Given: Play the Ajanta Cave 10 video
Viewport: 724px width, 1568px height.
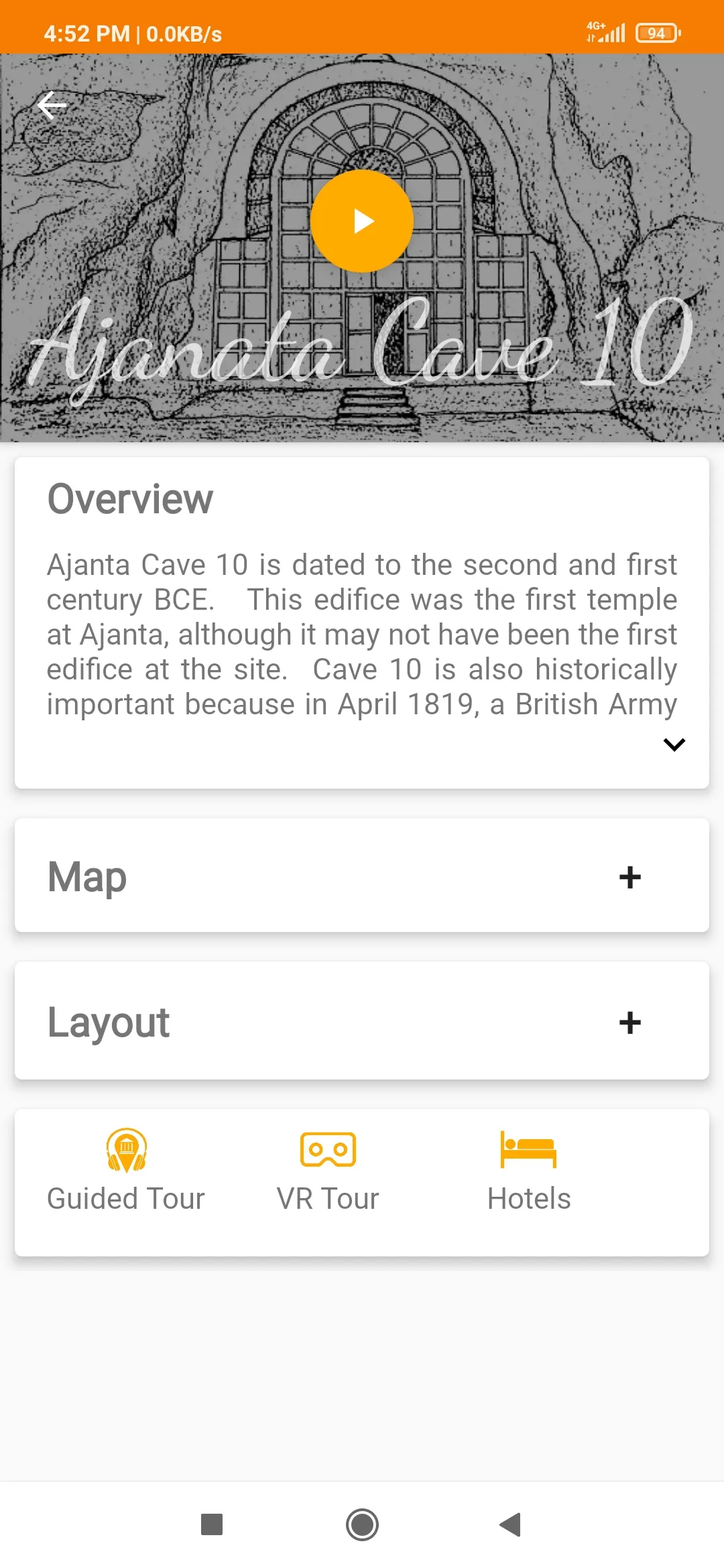Looking at the screenshot, I should 362,221.
